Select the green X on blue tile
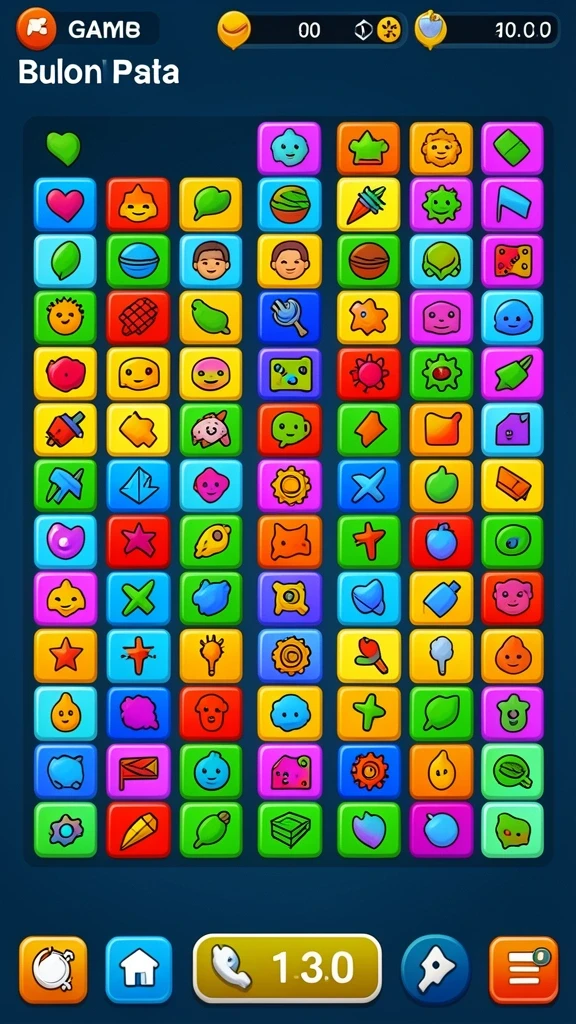Image resolution: width=576 pixels, height=1024 pixels. pyautogui.click(x=138, y=599)
